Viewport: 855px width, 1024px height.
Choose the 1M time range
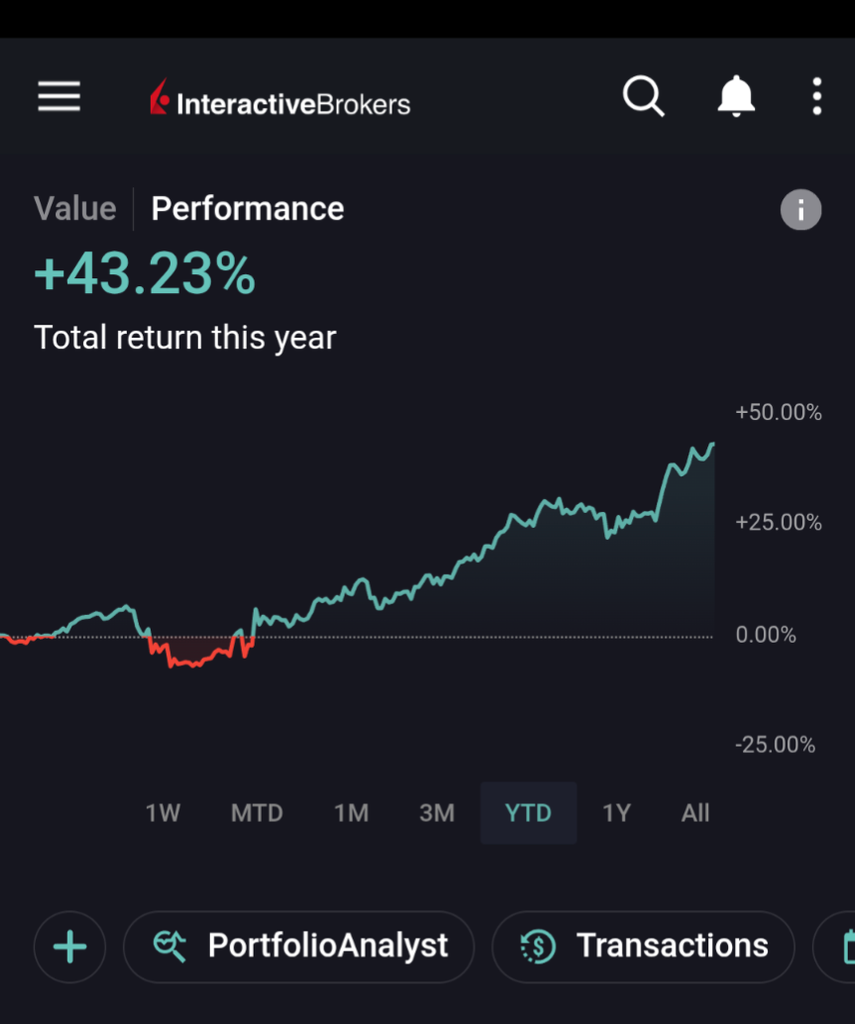point(351,813)
